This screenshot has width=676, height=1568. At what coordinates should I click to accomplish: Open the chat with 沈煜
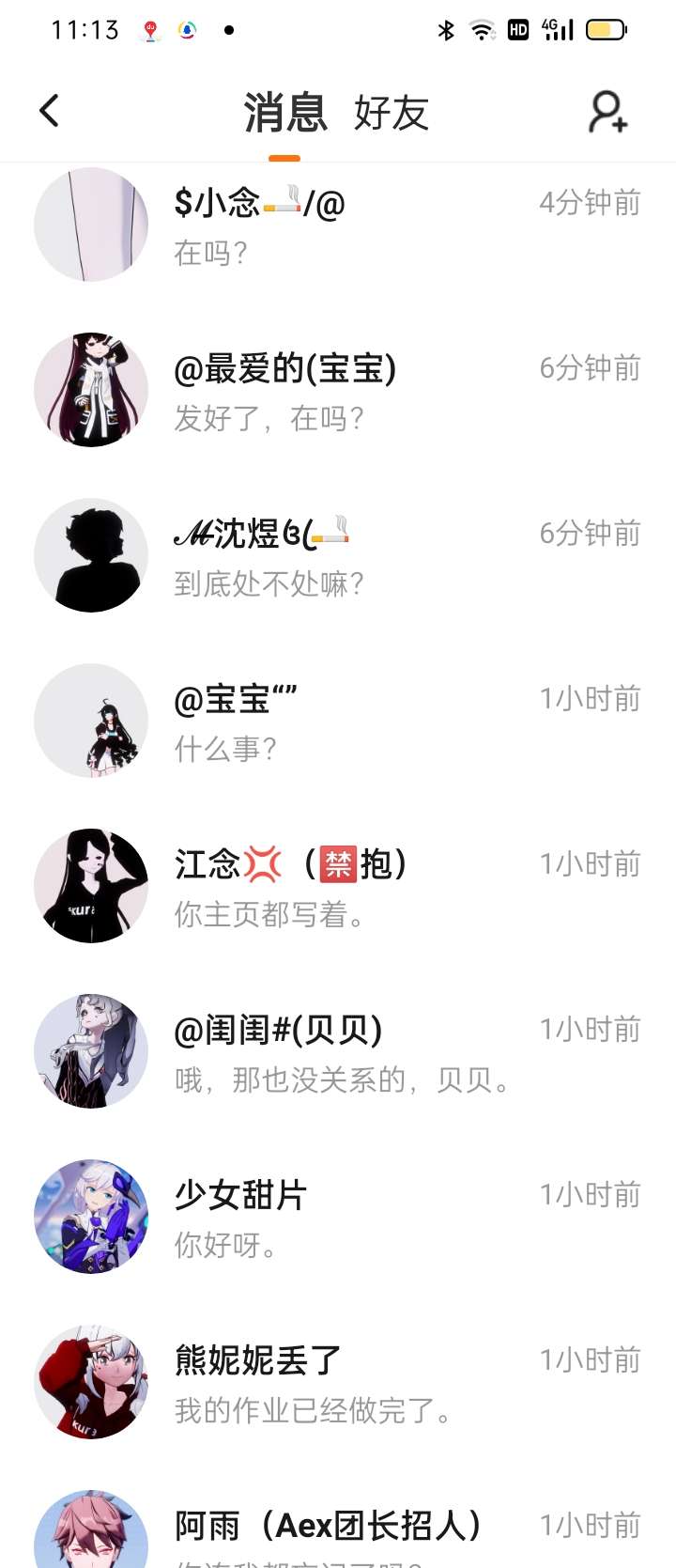pos(338,555)
